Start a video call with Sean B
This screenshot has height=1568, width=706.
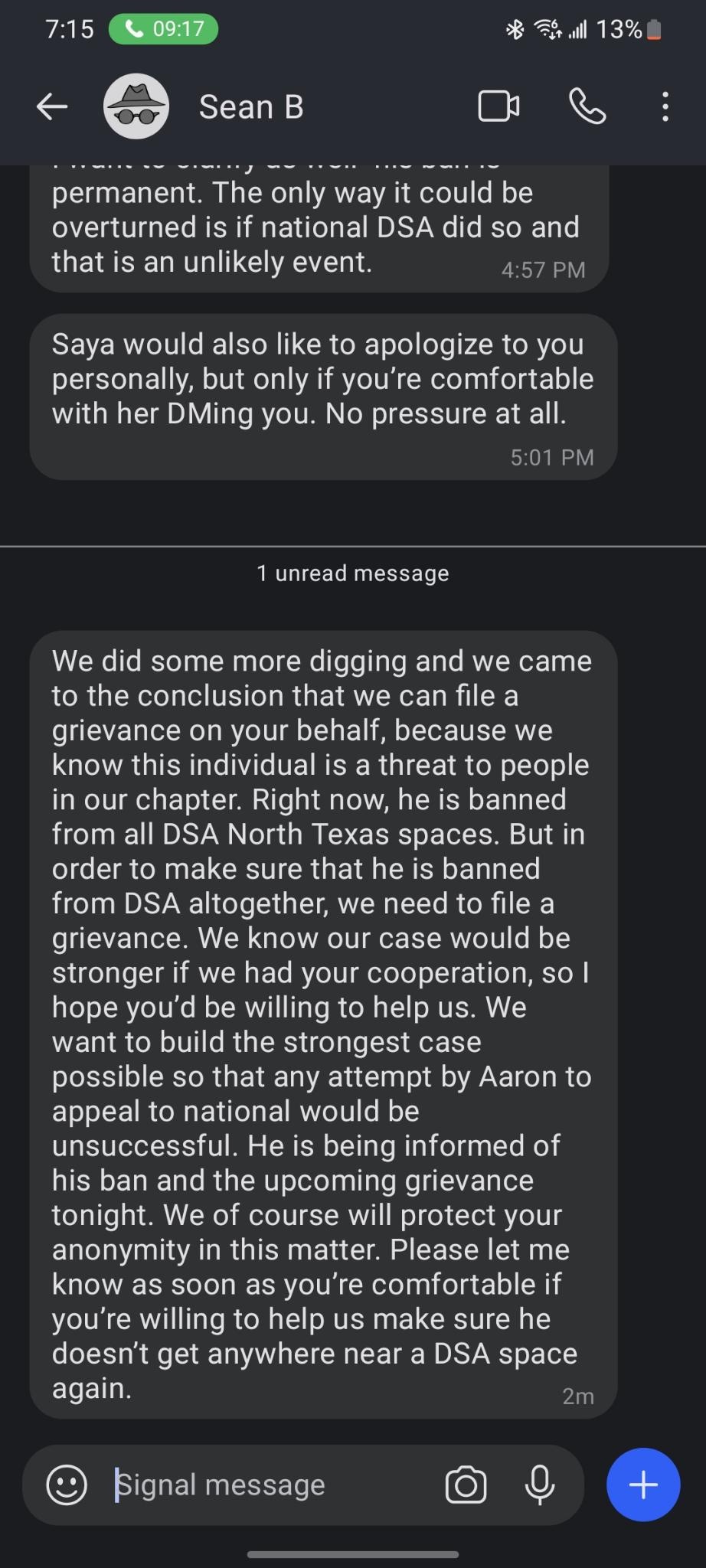(498, 107)
